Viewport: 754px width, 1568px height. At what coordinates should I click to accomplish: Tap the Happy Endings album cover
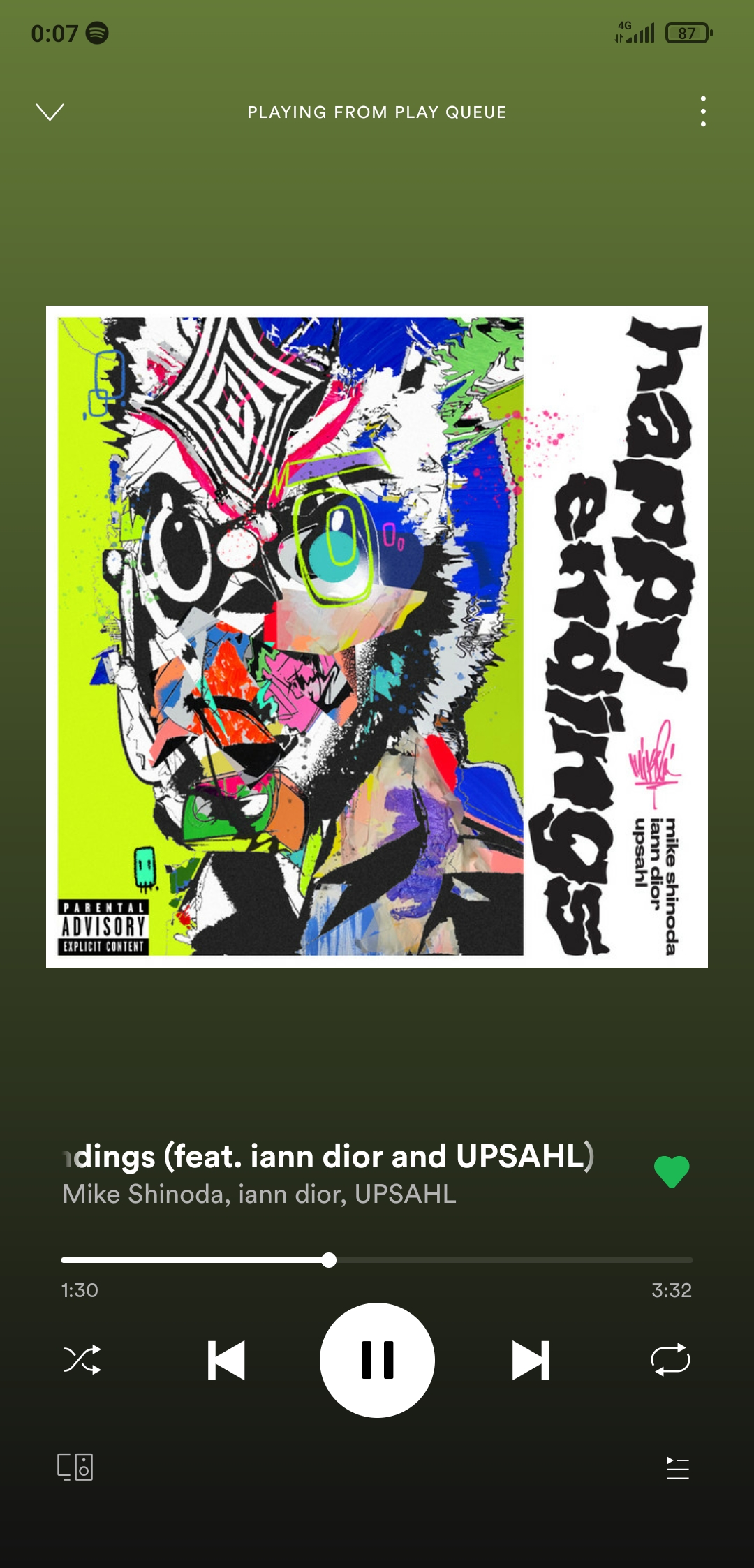[377, 636]
